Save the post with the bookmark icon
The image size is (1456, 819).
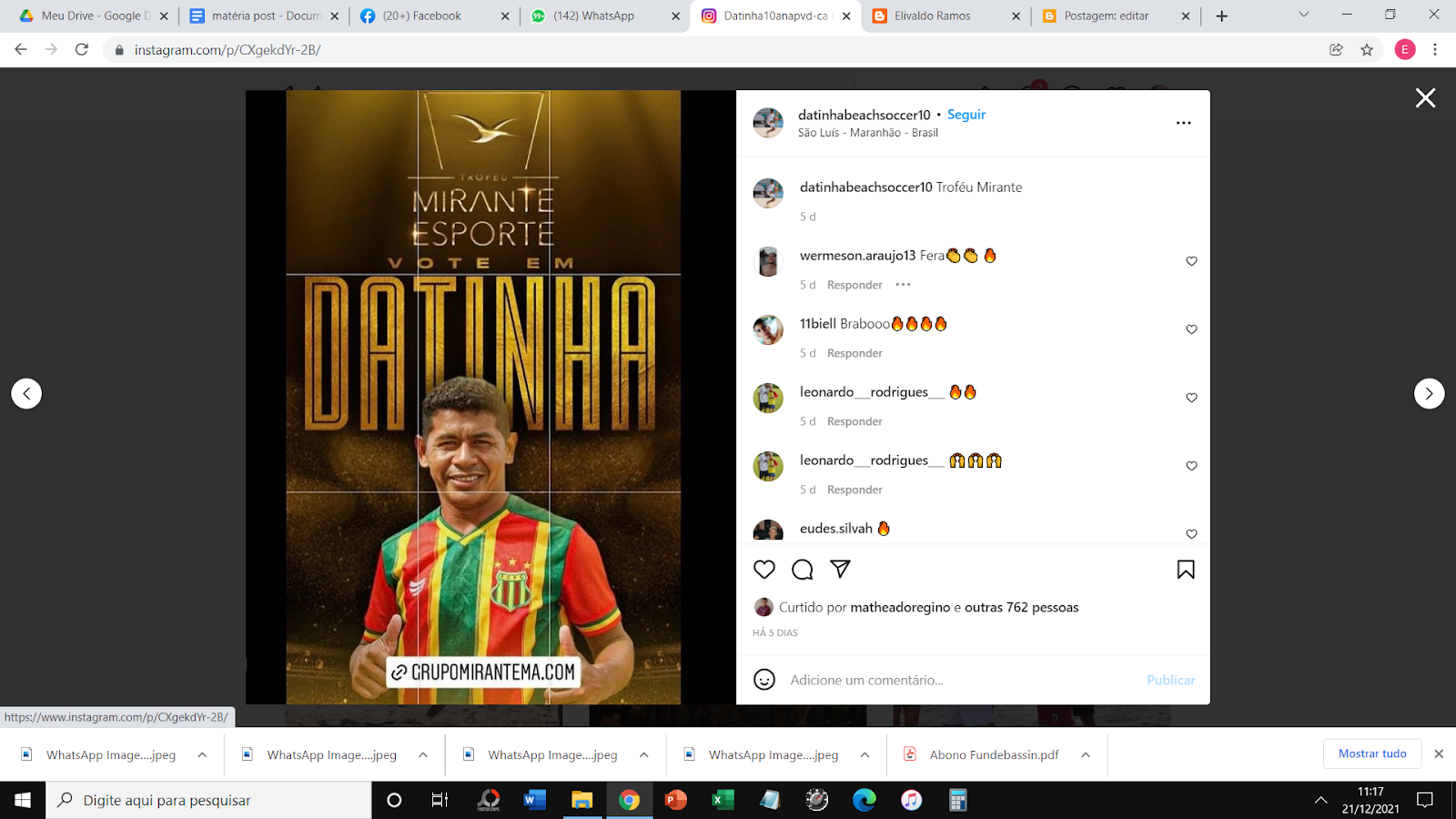point(1185,570)
